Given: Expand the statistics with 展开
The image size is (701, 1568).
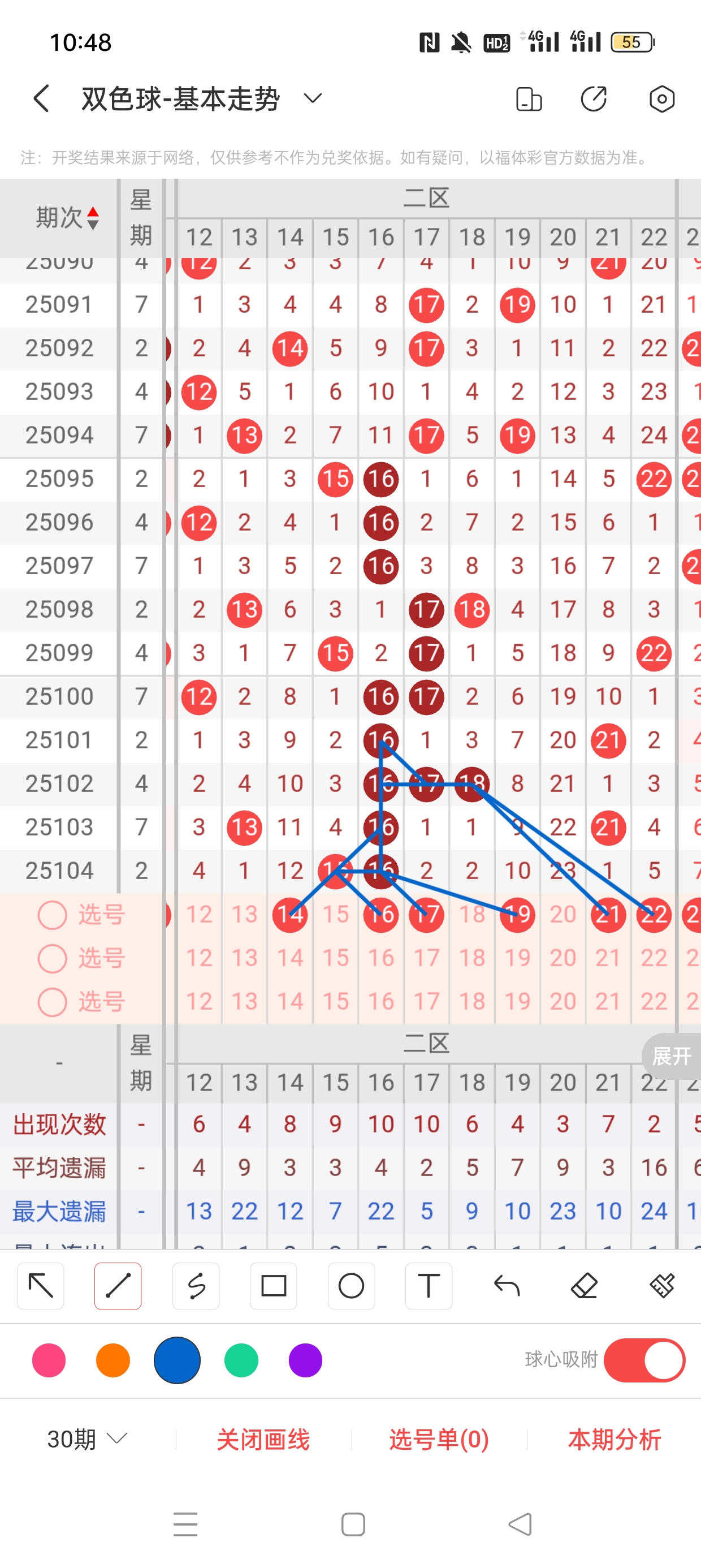Looking at the screenshot, I should (x=671, y=1056).
